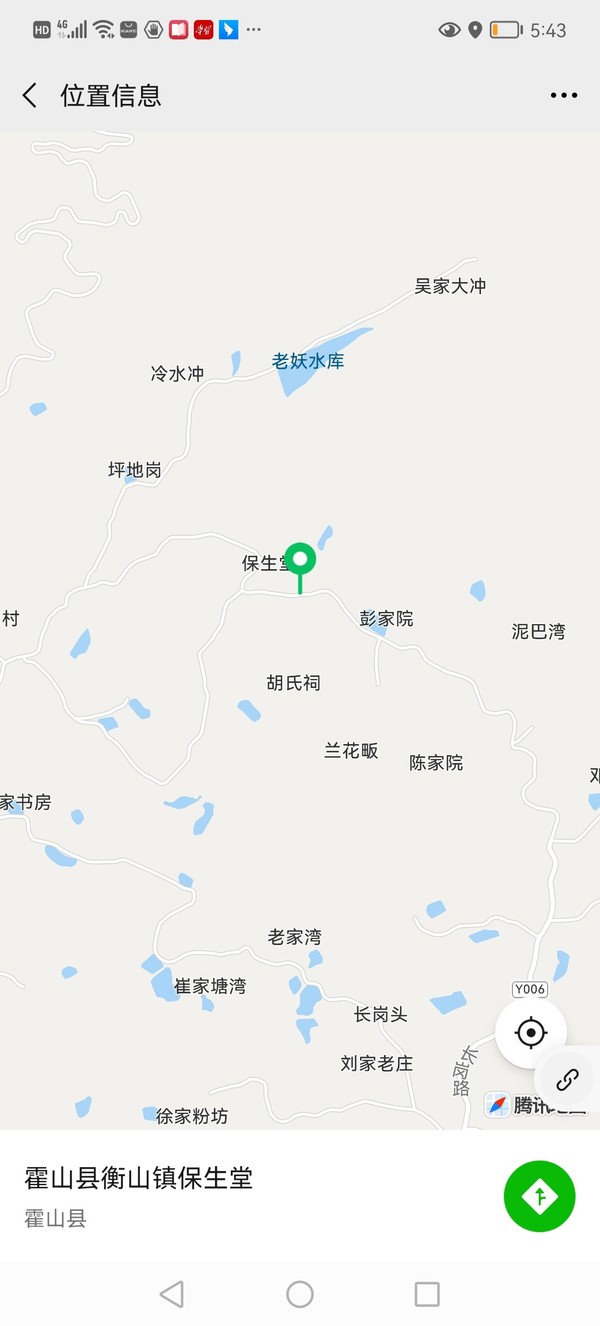600x1326 pixels.
Task: Open the three-dot overflow menu
Action: (563, 96)
